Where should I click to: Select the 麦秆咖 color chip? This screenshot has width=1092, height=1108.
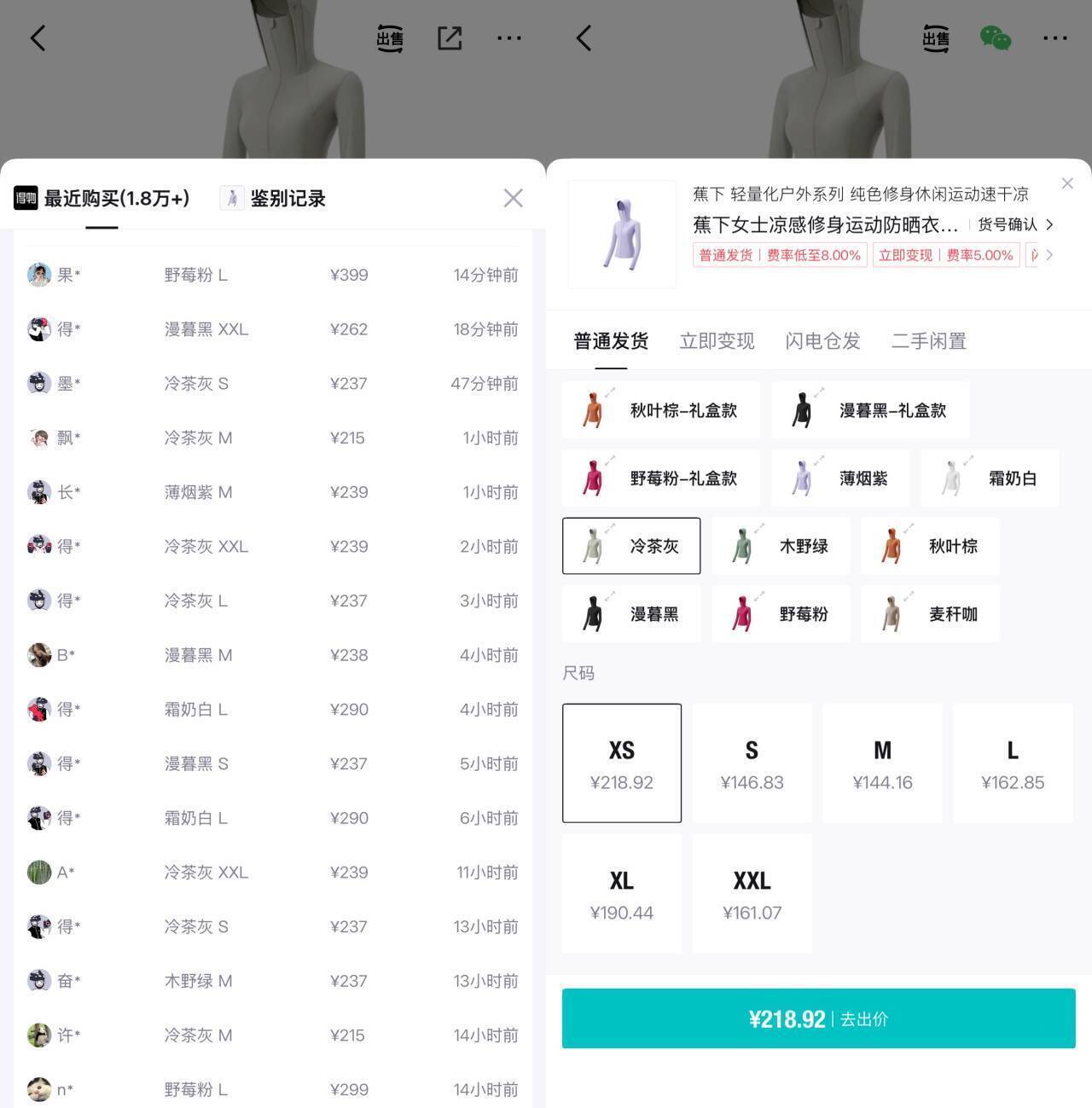point(930,614)
